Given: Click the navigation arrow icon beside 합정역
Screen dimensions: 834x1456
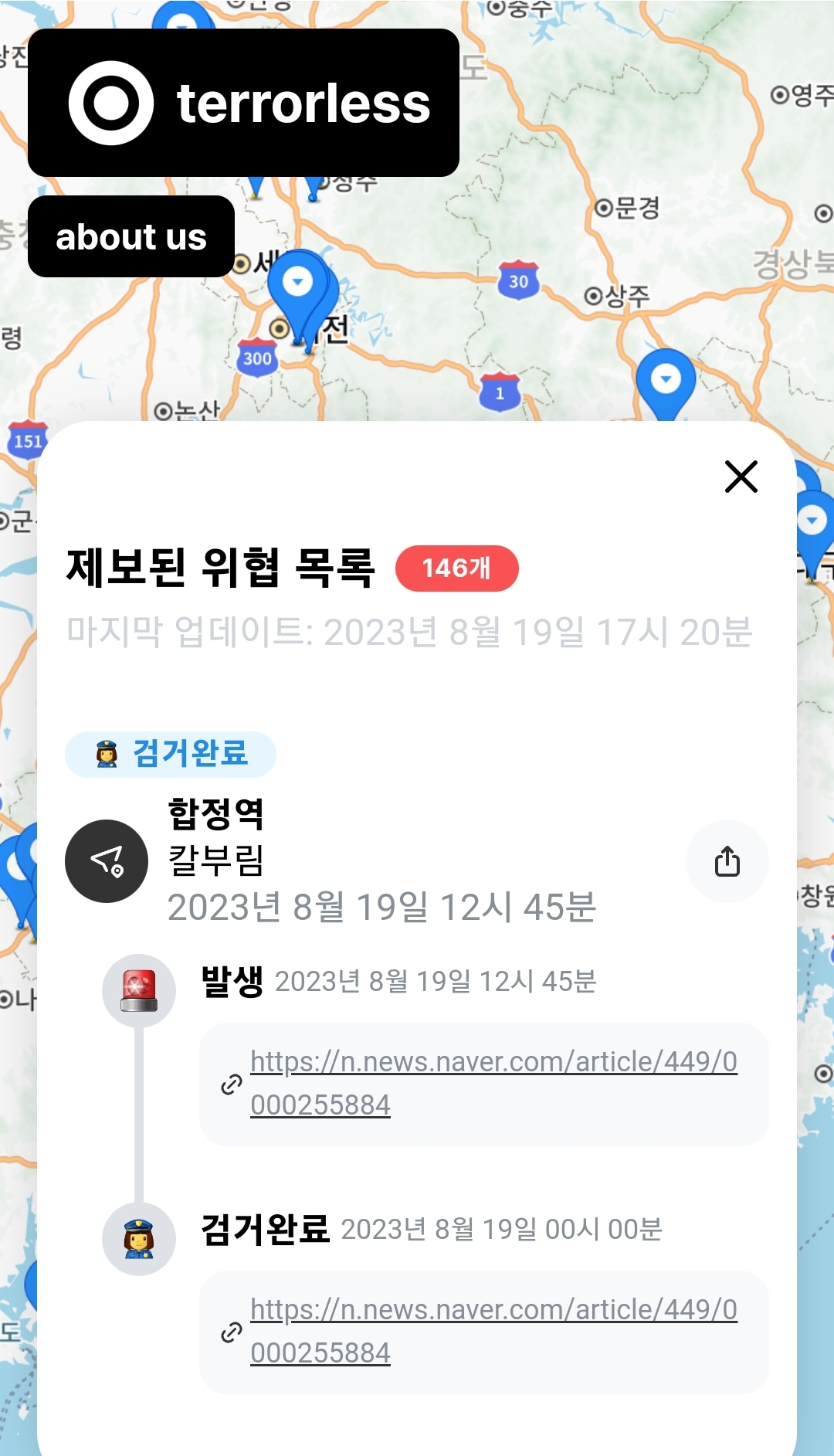Looking at the screenshot, I should point(106,861).
